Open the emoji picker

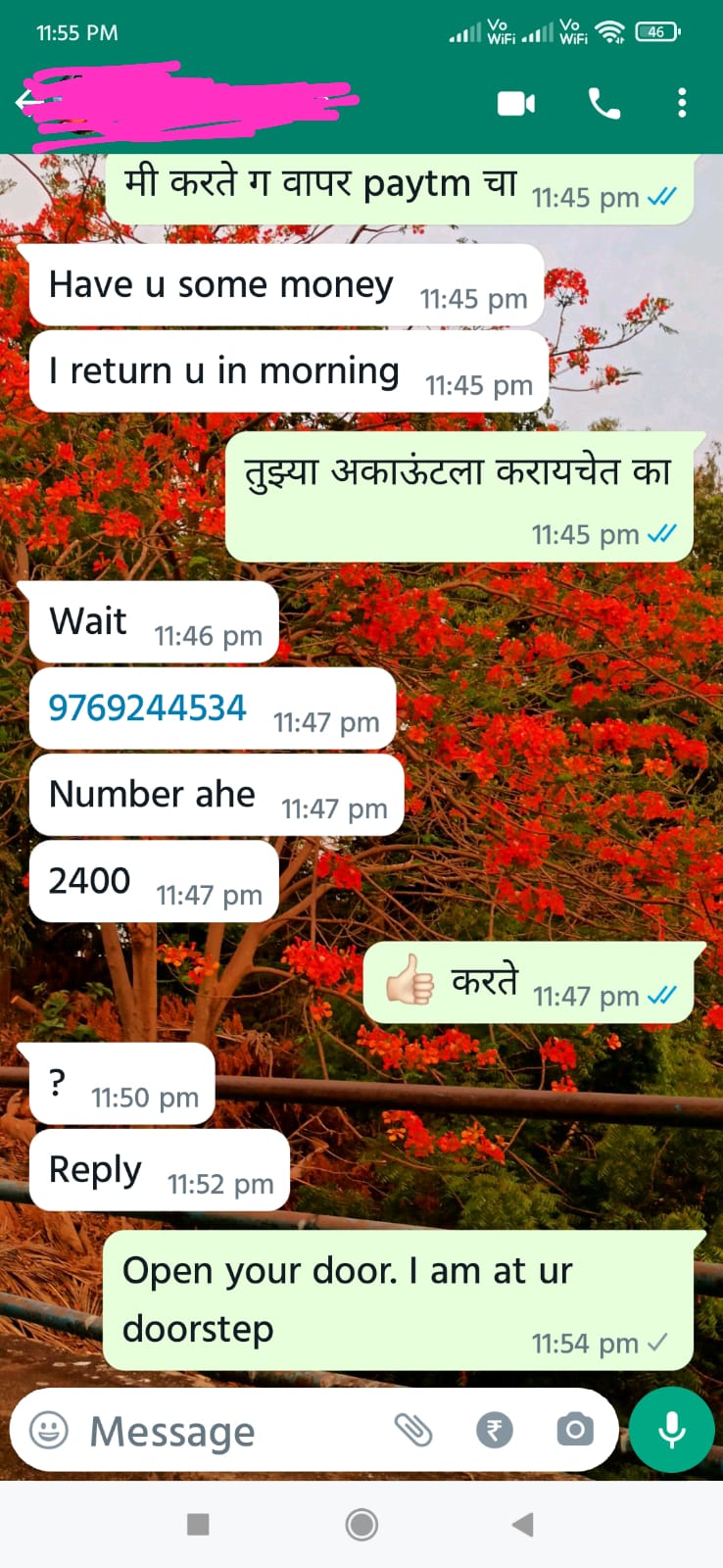click(49, 1430)
